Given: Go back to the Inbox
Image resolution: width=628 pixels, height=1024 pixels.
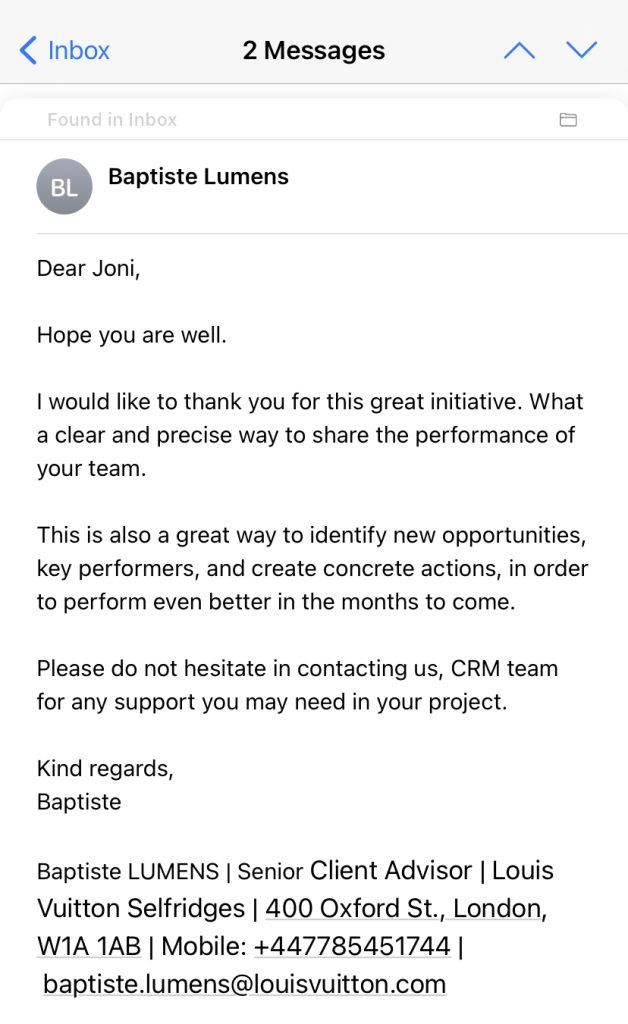Looking at the screenshot, I should [64, 50].
